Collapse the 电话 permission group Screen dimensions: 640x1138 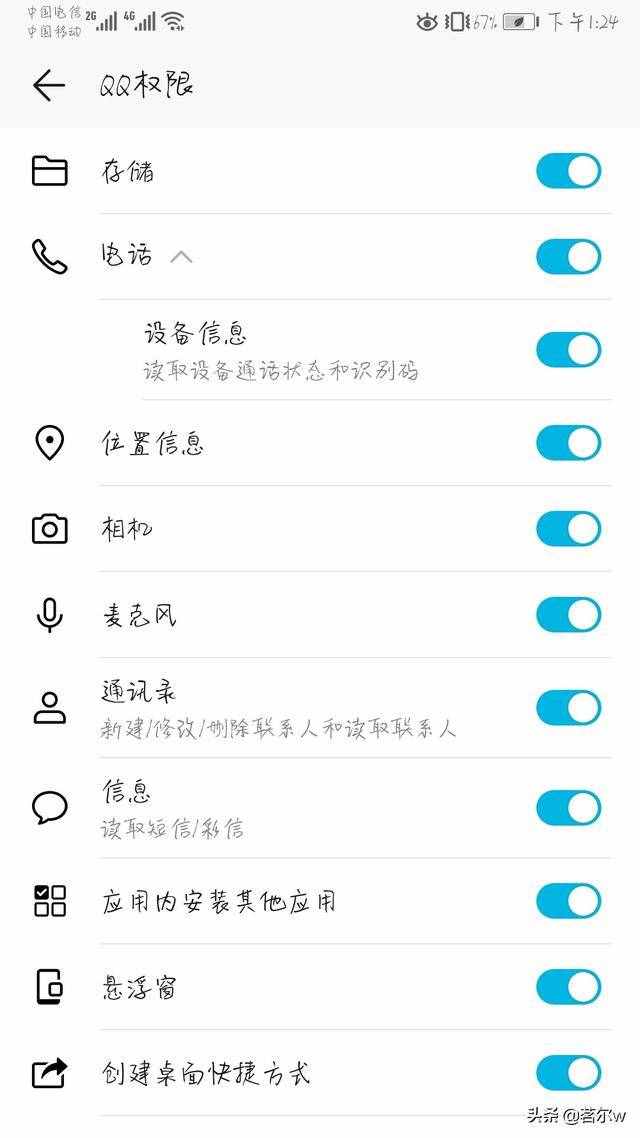(181, 256)
